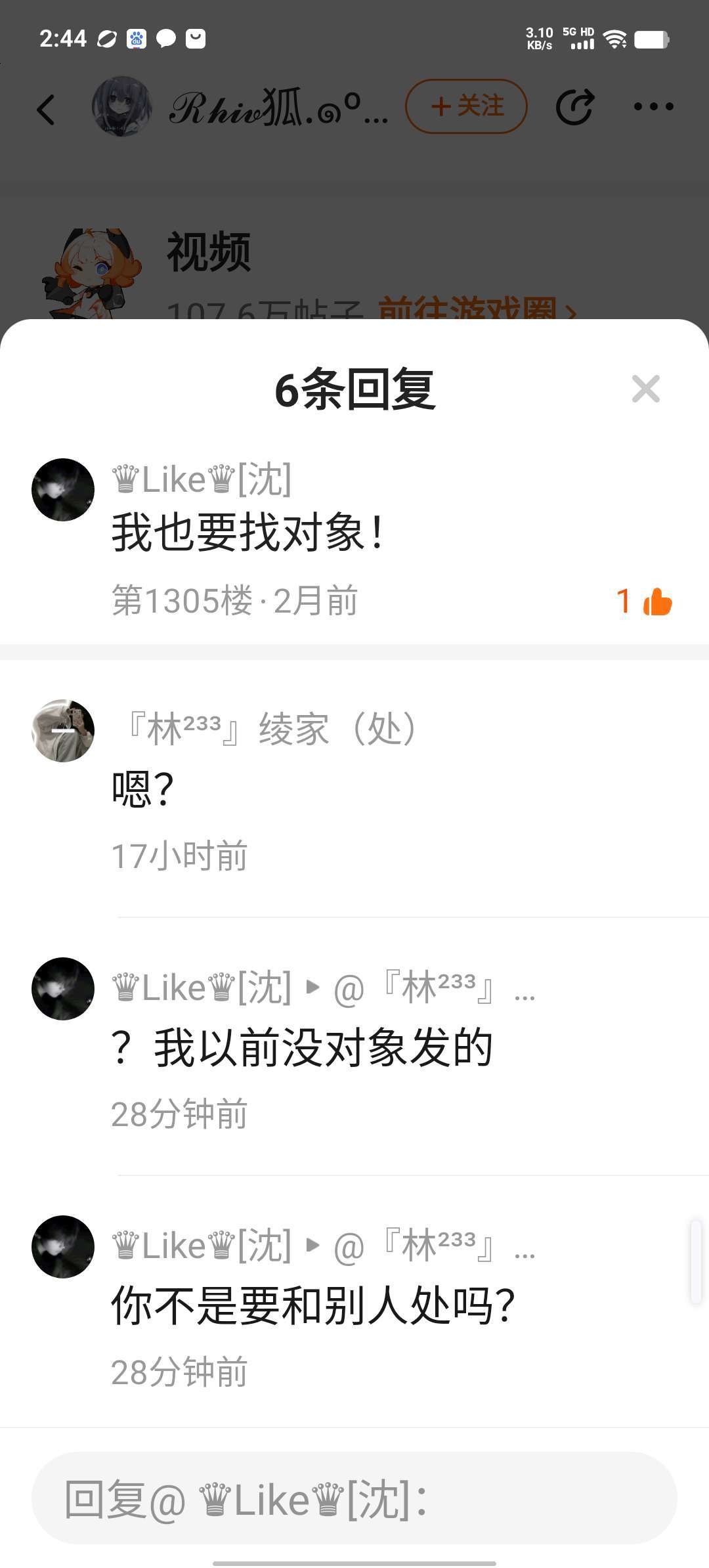Screen dimensions: 709x1568
Task: Select the reply 我以前没对象发的
Action: point(302,1048)
